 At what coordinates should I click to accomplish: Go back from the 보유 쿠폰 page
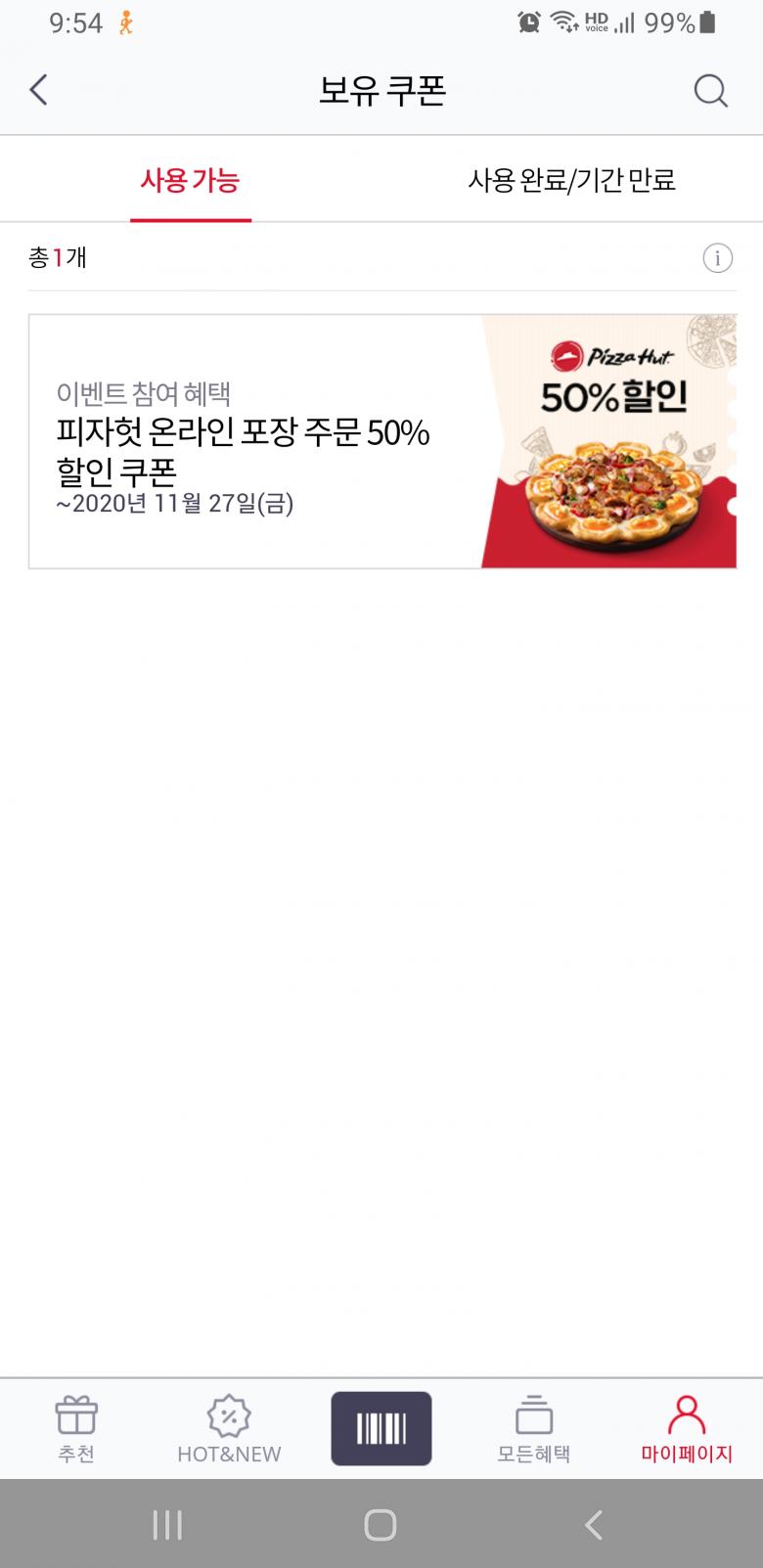(x=39, y=90)
